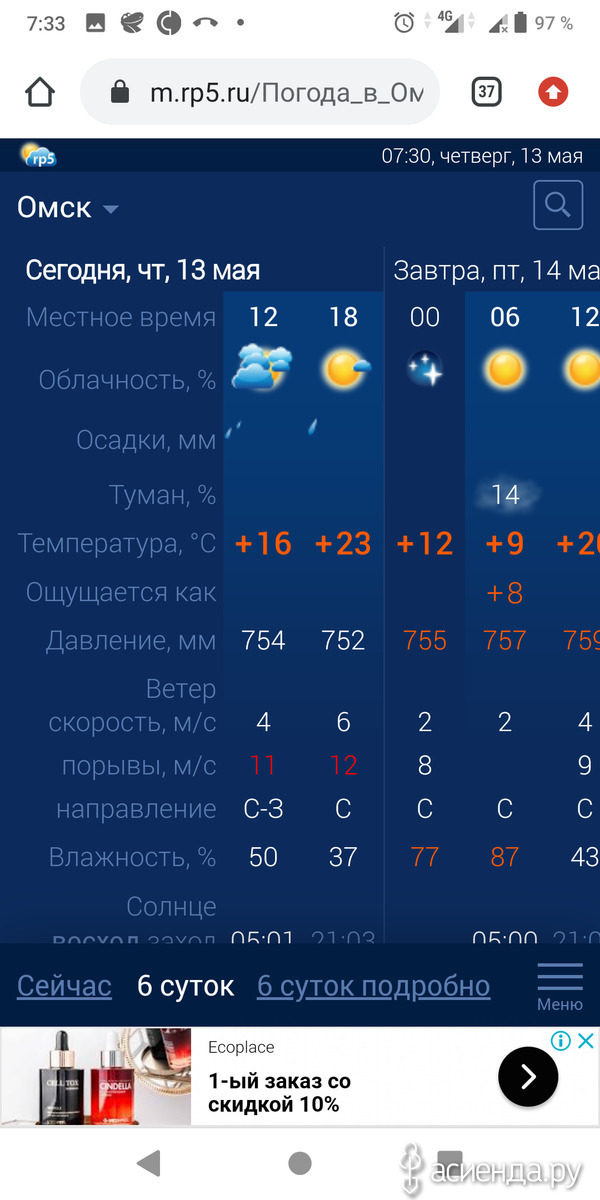This screenshot has width=600, height=1200.
Task: Open the browser home page
Action: tap(40, 93)
